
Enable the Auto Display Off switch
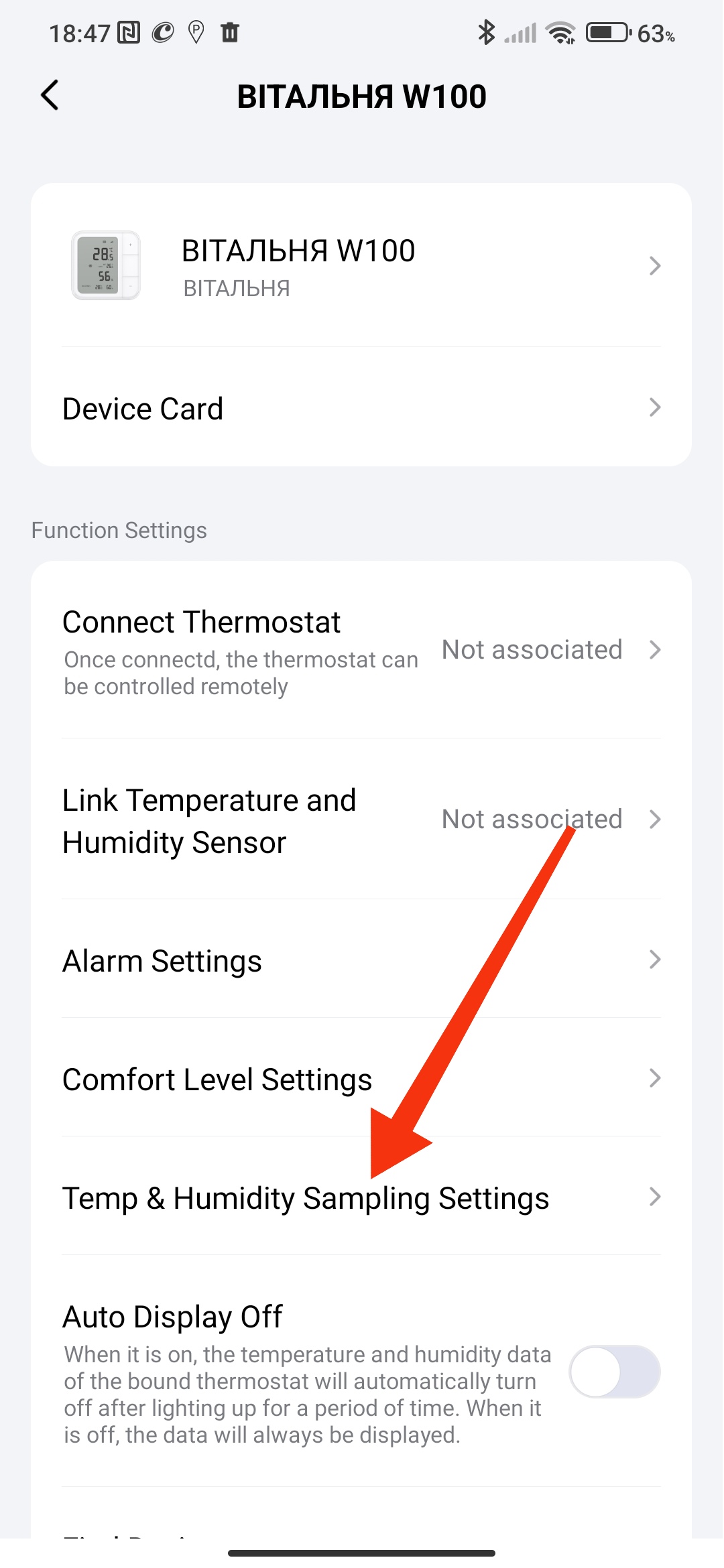614,1371
